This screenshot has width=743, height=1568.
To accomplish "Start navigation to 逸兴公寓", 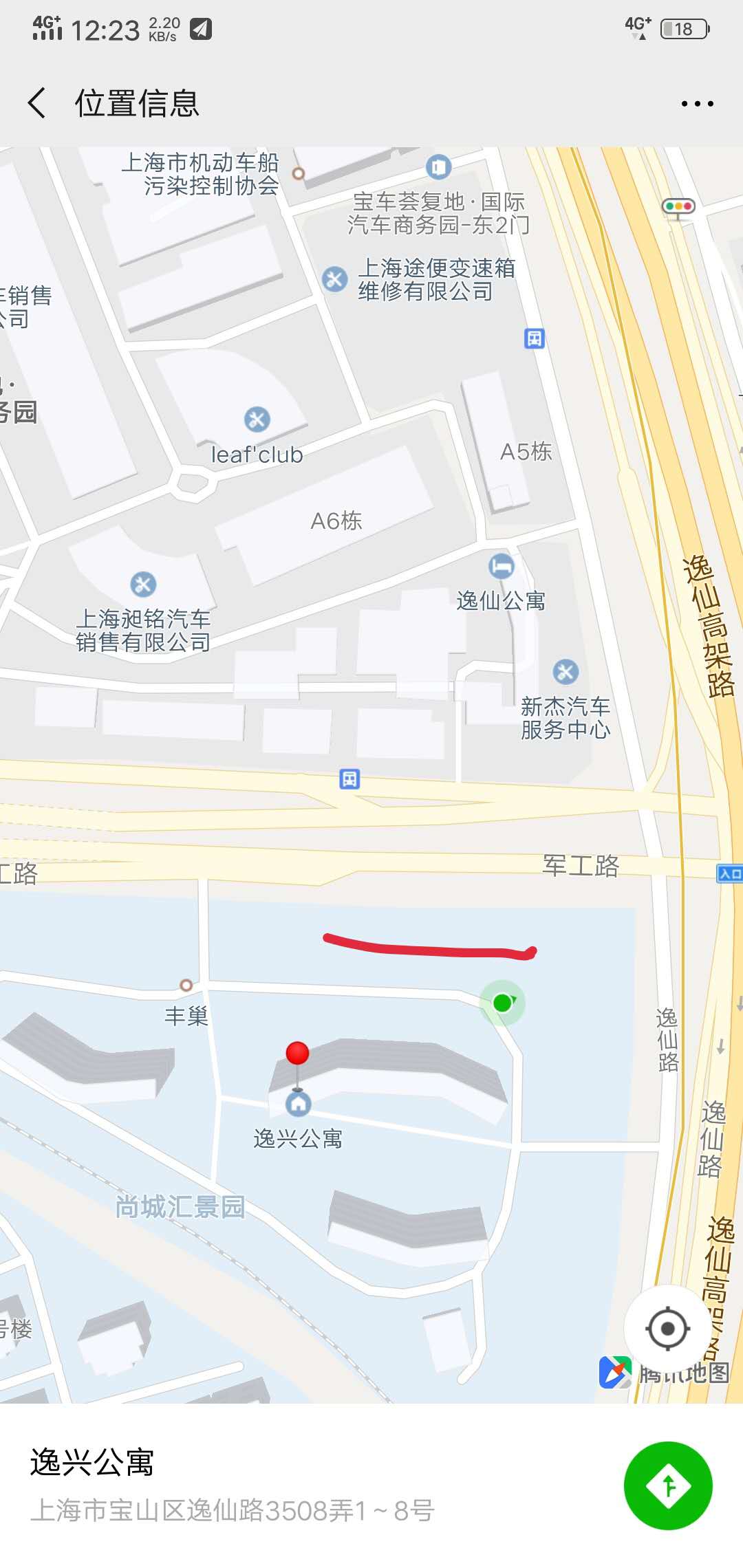I will tap(667, 1485).
